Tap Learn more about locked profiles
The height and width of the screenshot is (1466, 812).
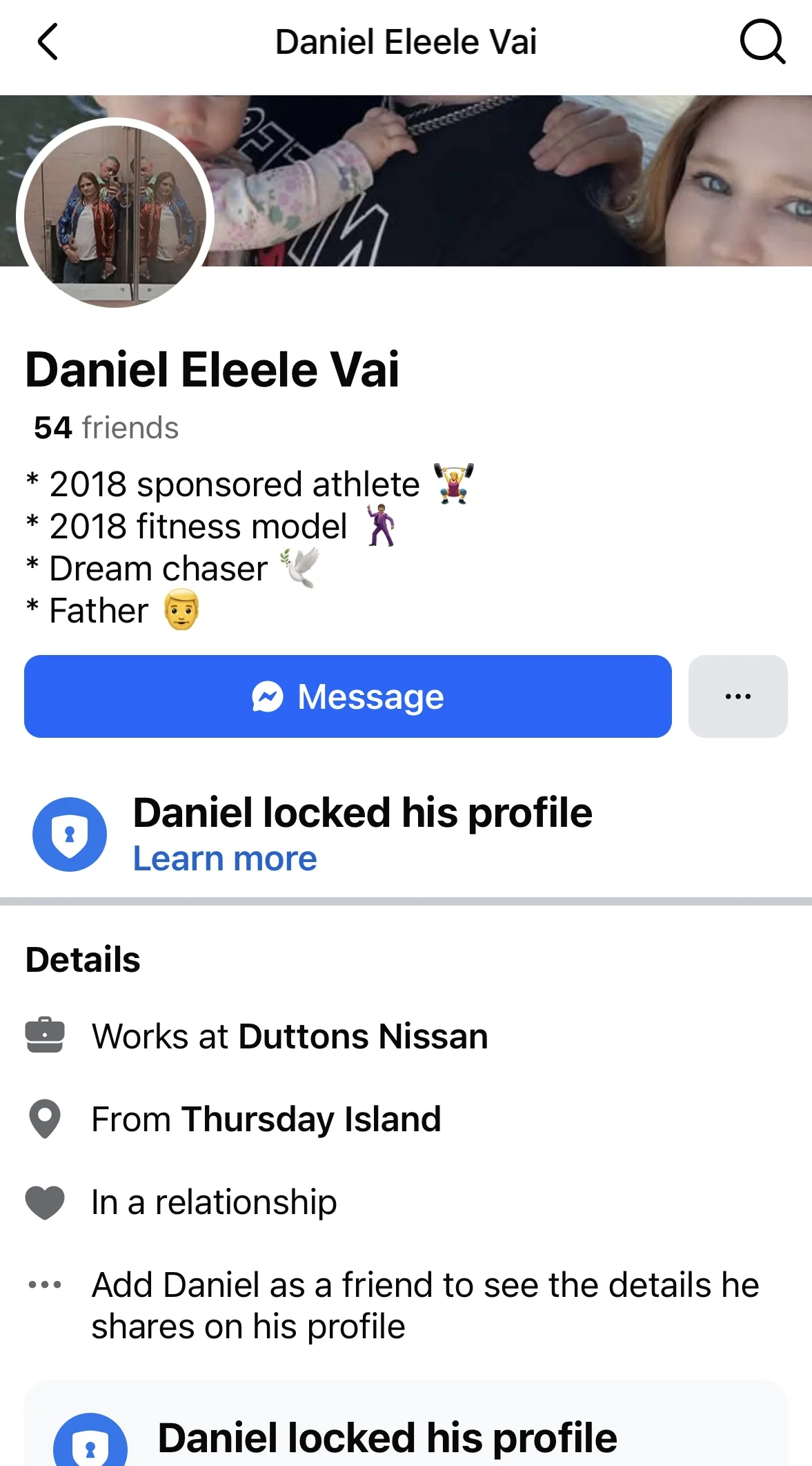(x=225, y=859)
